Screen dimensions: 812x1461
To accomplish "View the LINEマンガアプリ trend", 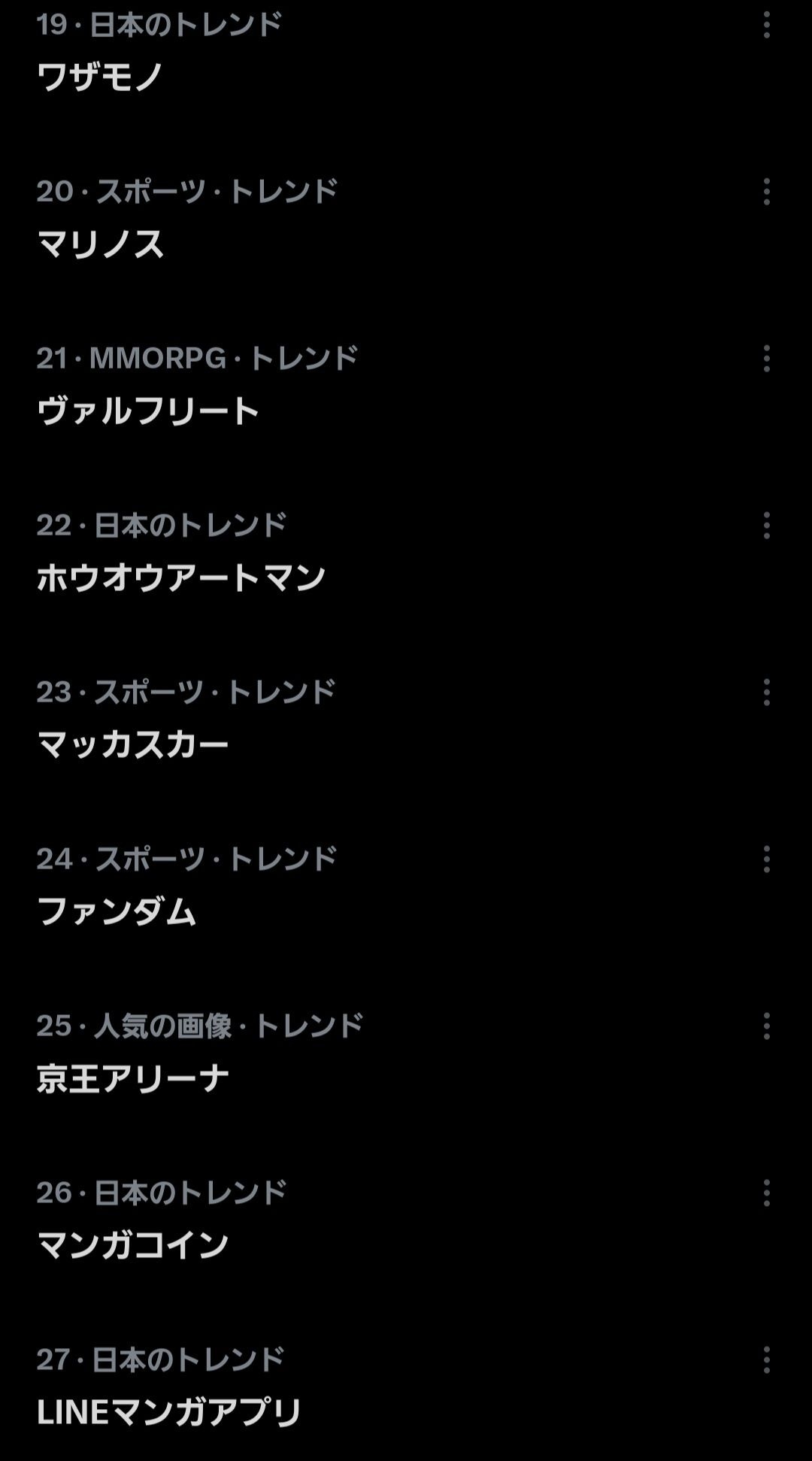I will pyautogui.click(x=169, y=1412).
